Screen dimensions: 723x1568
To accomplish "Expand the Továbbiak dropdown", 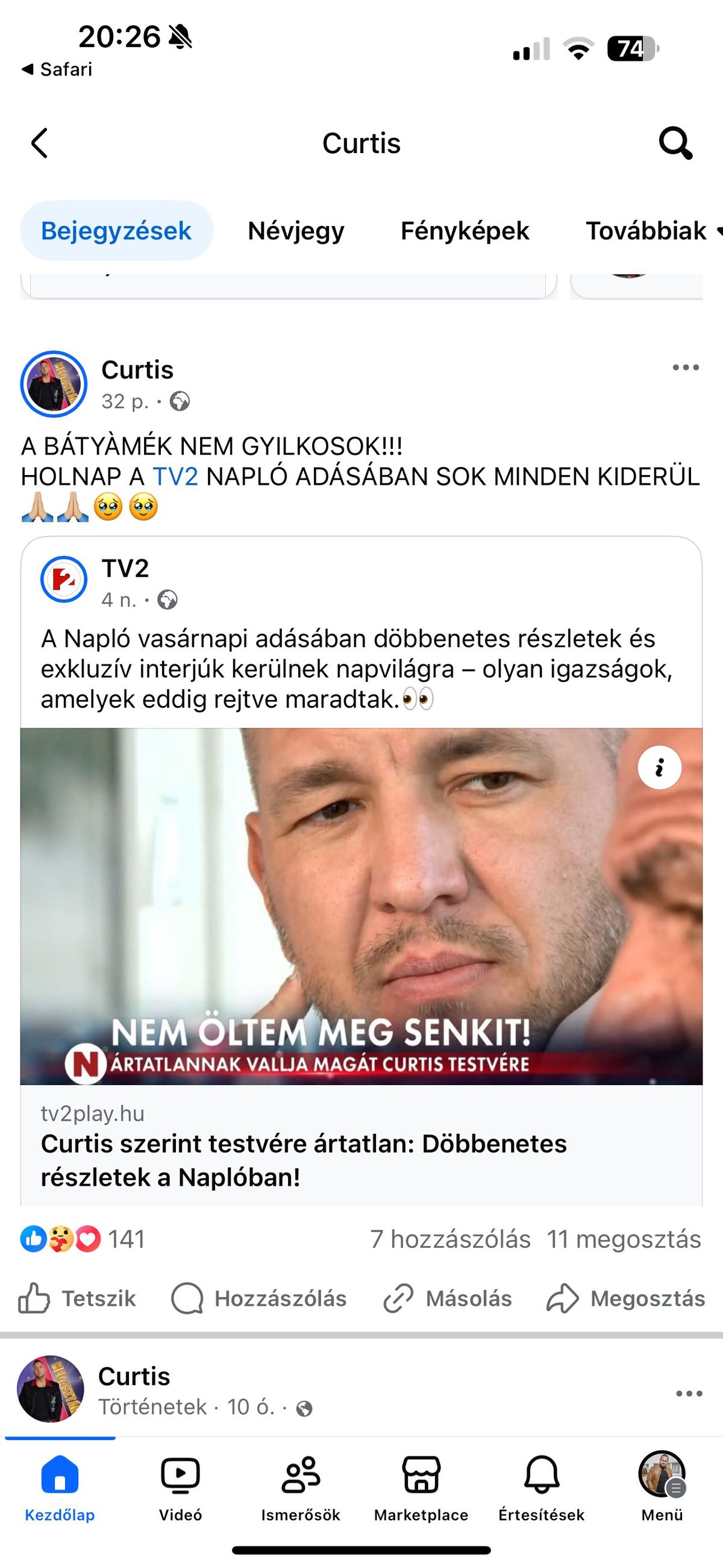I will [x=651, y=231].
